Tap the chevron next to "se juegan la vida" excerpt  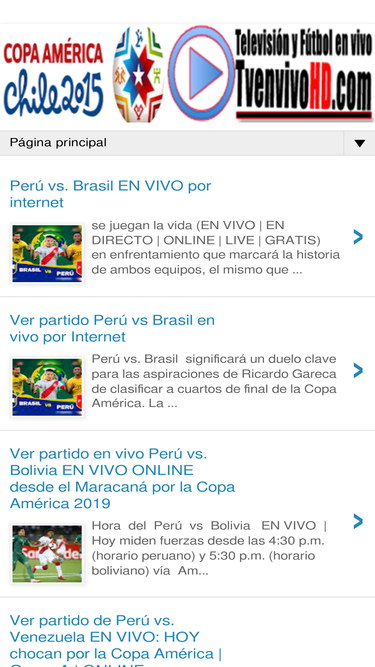[358, 237]
